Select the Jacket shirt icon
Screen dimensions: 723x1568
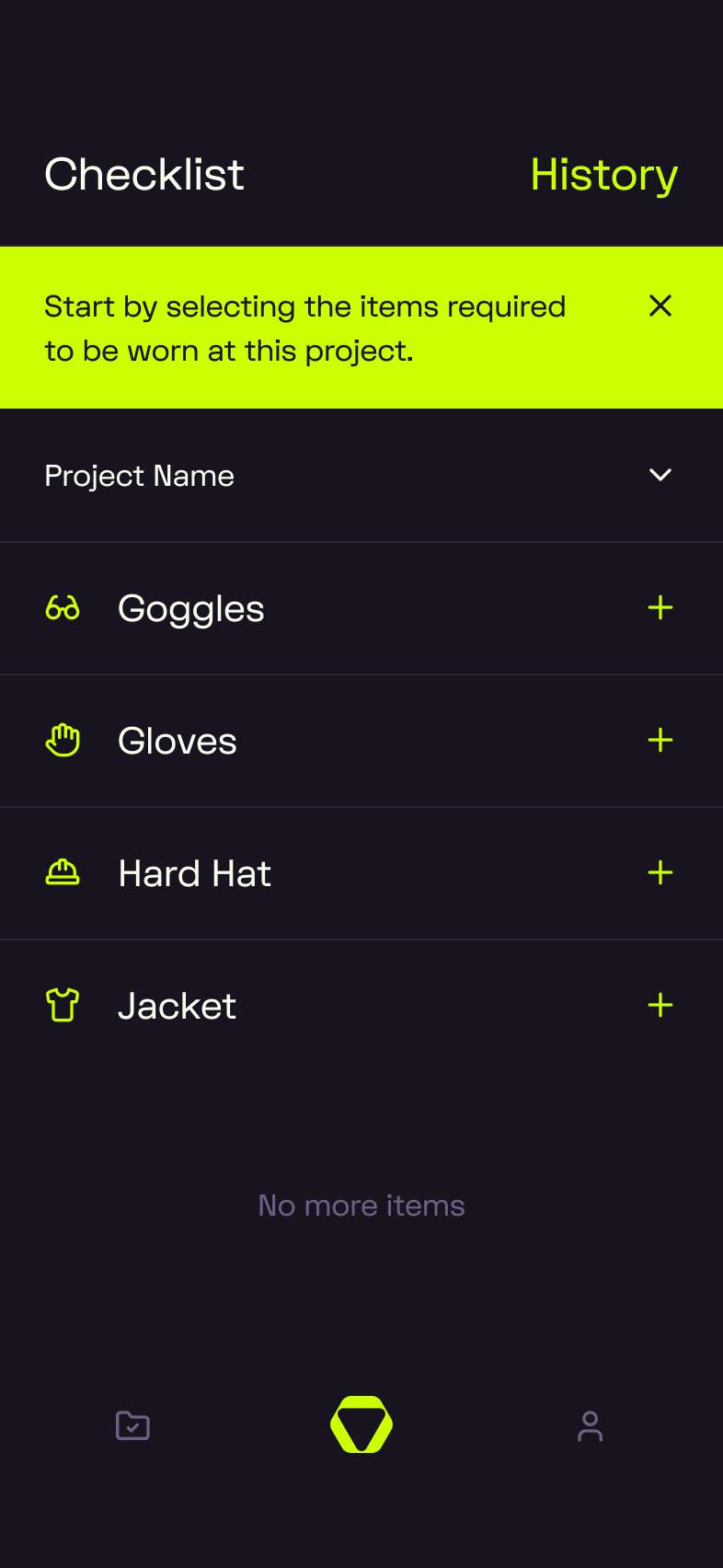(63, 1005)
